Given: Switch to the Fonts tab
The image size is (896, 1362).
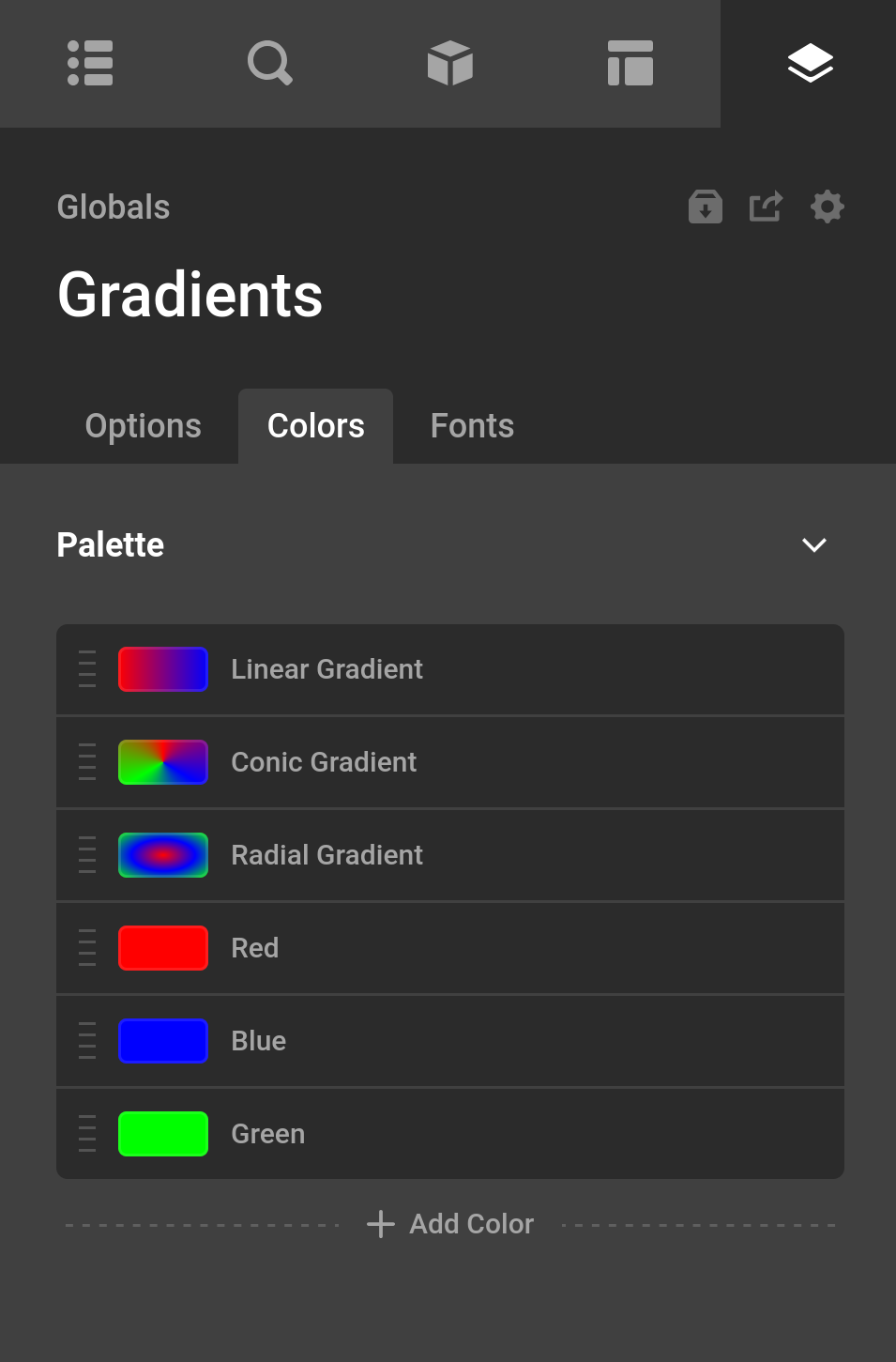Looking at the screenshot, I should tap(472, 425).
